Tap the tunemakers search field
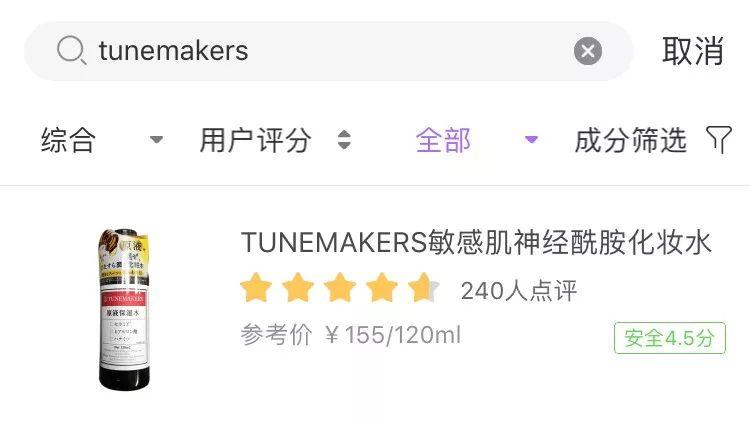This screenshot has height=422, width=750. click(x=320, y=51)
